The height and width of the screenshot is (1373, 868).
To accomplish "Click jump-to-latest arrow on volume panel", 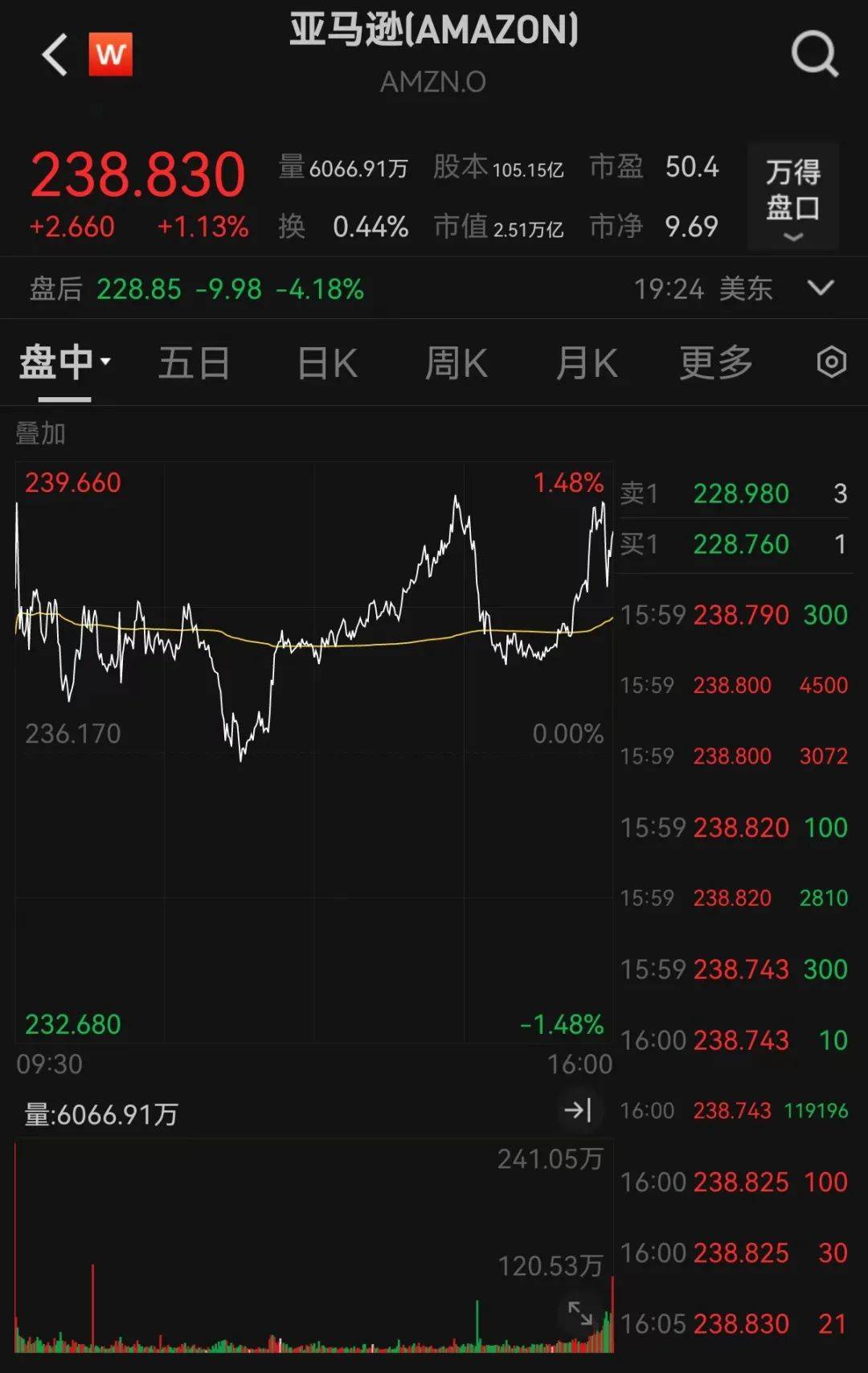I will (x=580, y=1112).
